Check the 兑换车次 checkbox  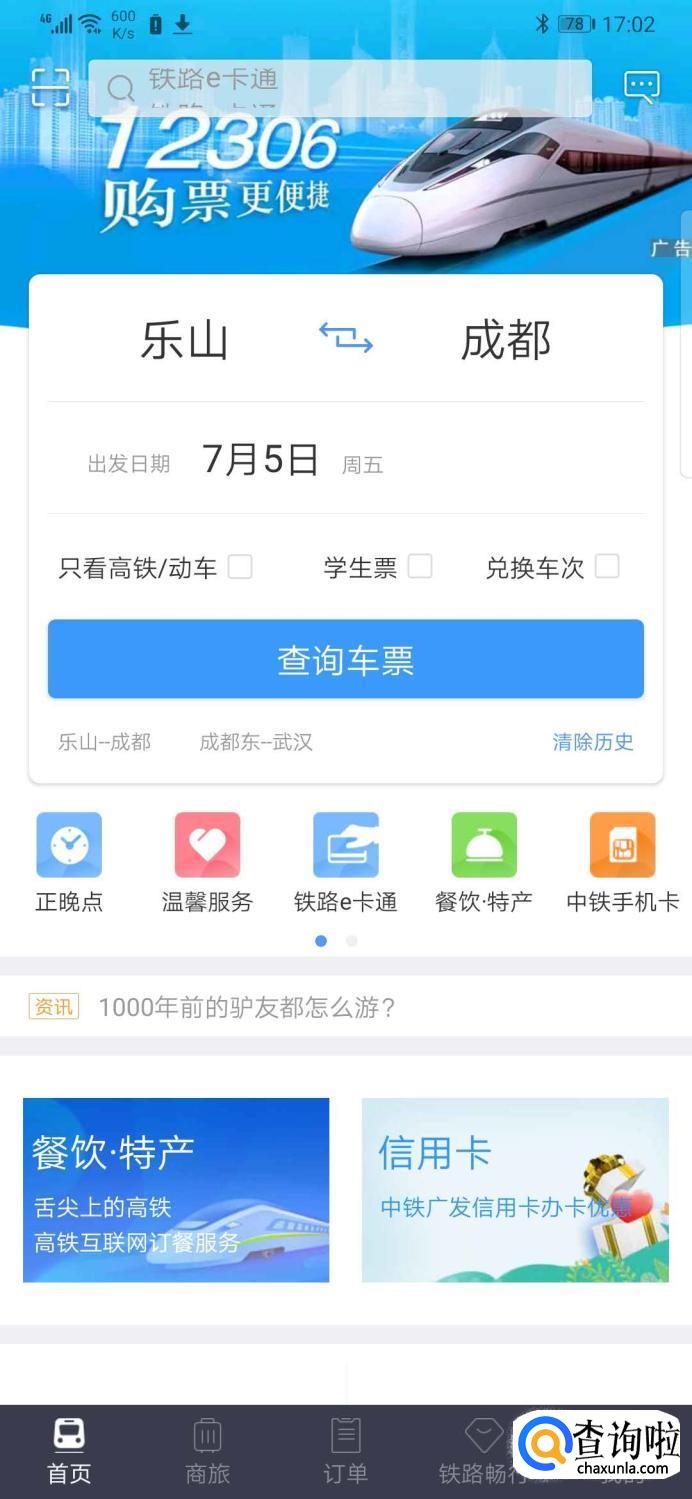(607, 567)
